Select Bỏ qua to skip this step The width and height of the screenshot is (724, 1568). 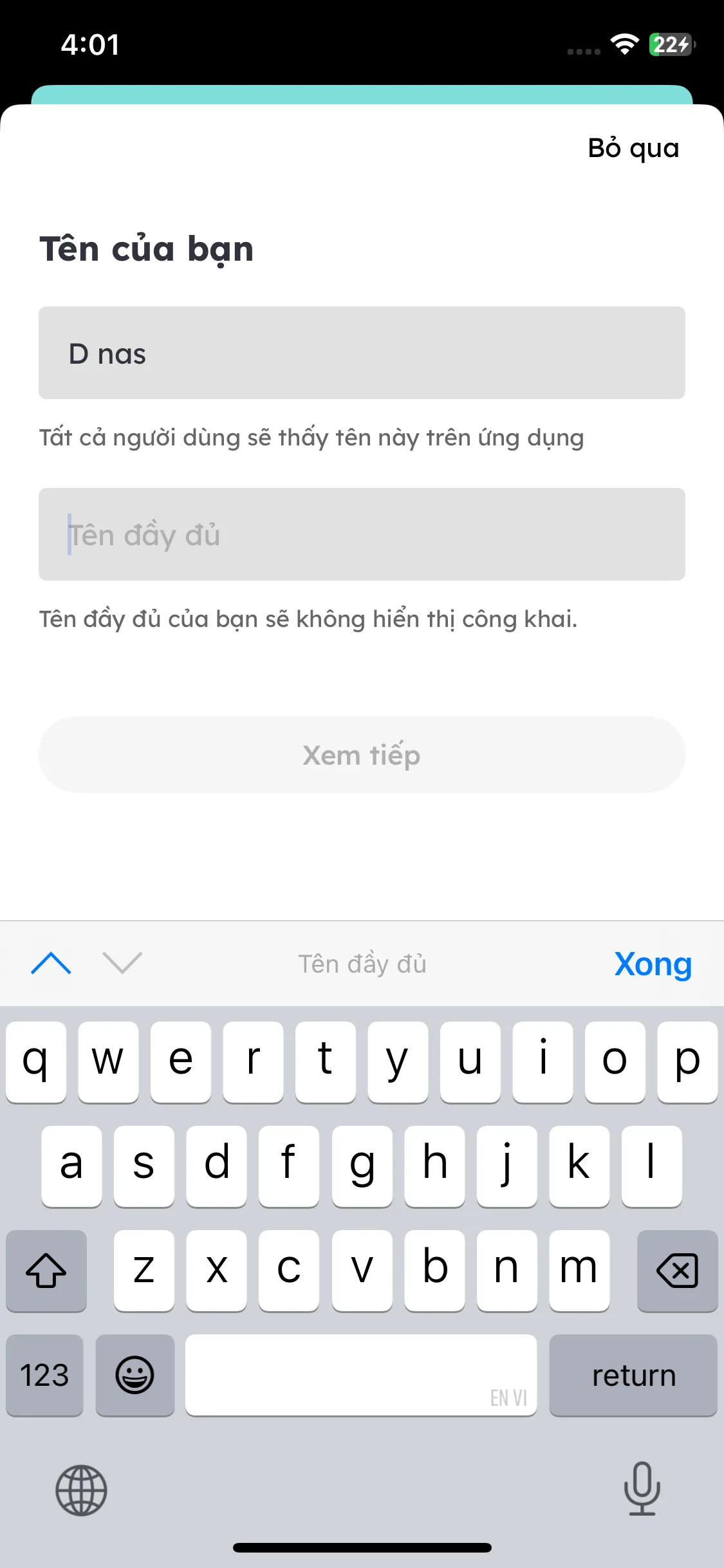(x=633, y=148)
